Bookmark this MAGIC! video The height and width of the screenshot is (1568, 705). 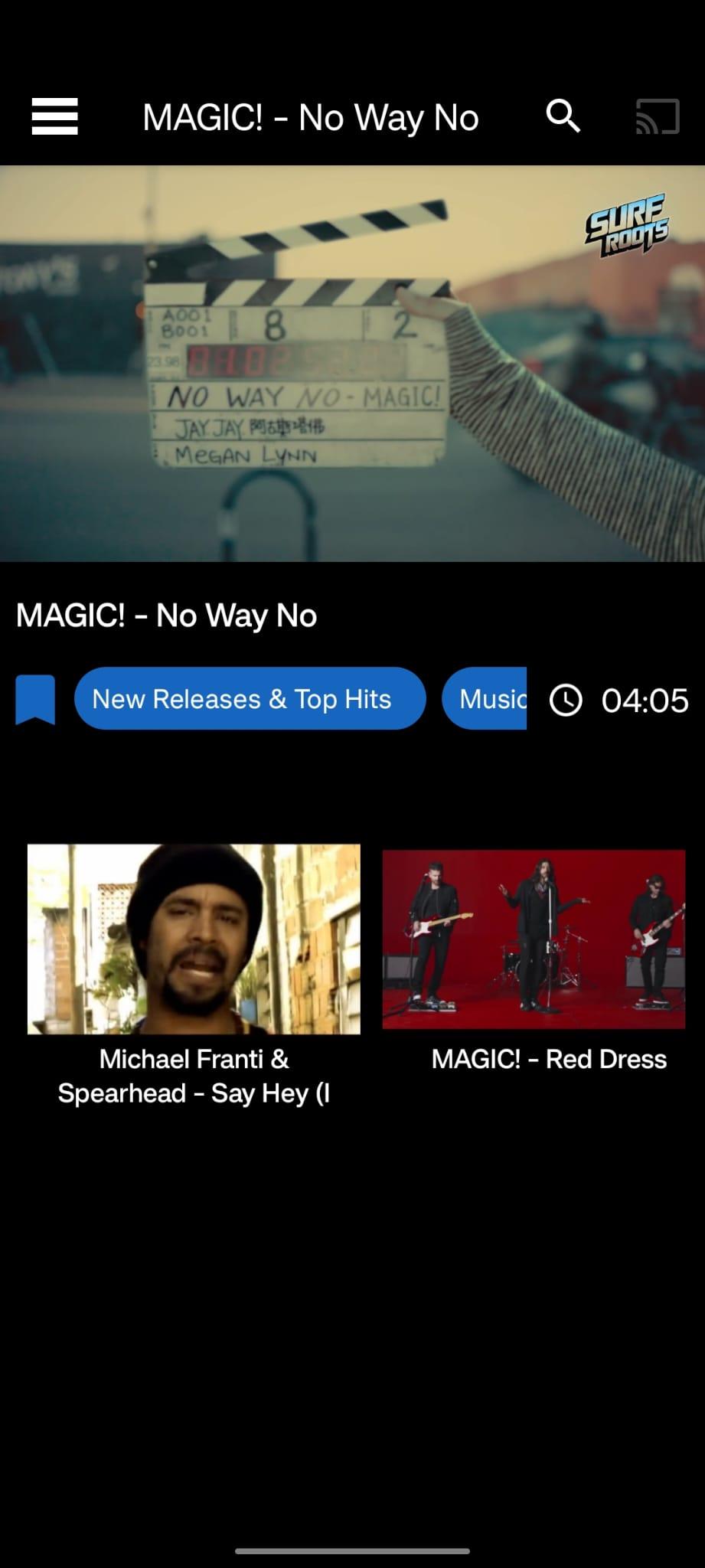click(35, 699)
